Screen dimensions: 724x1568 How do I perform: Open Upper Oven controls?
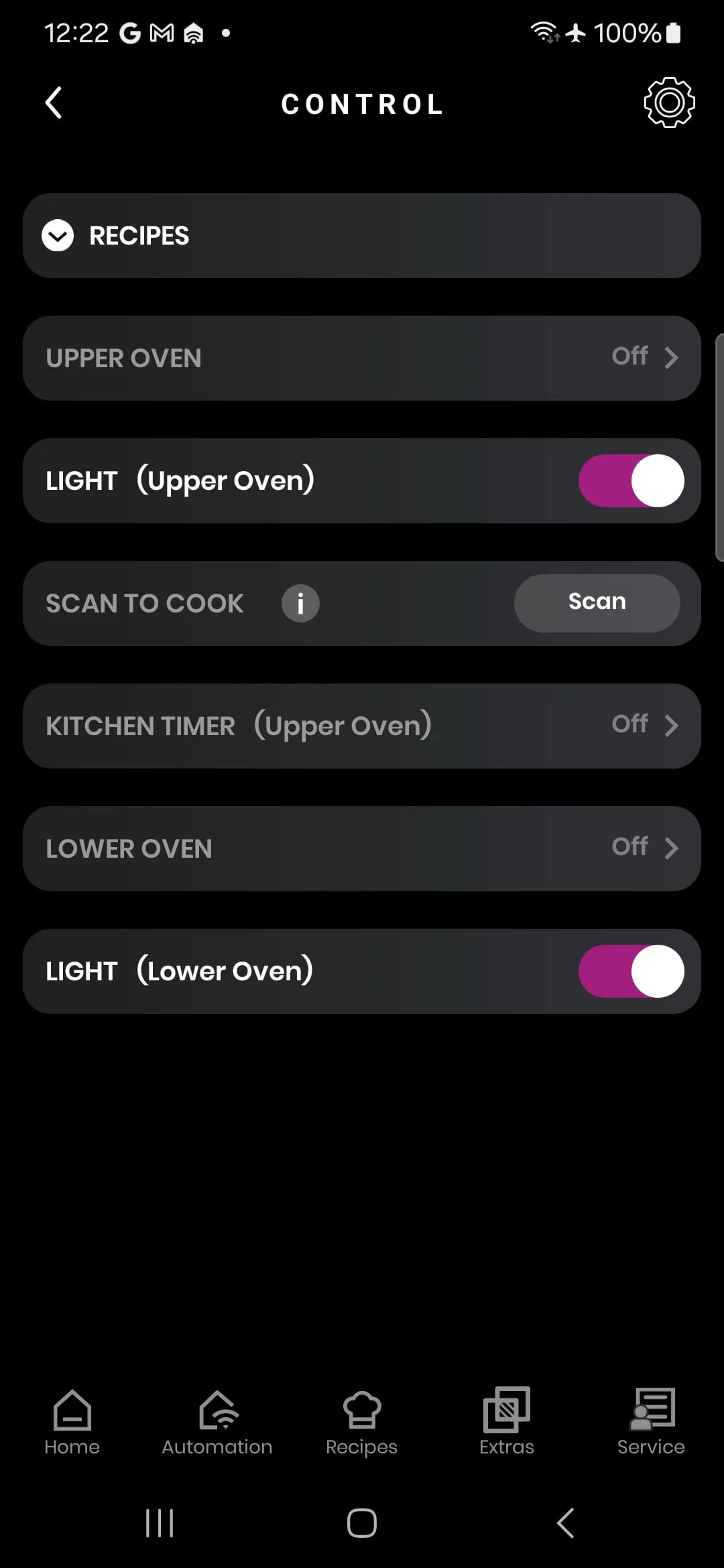[x=362, y=358]
